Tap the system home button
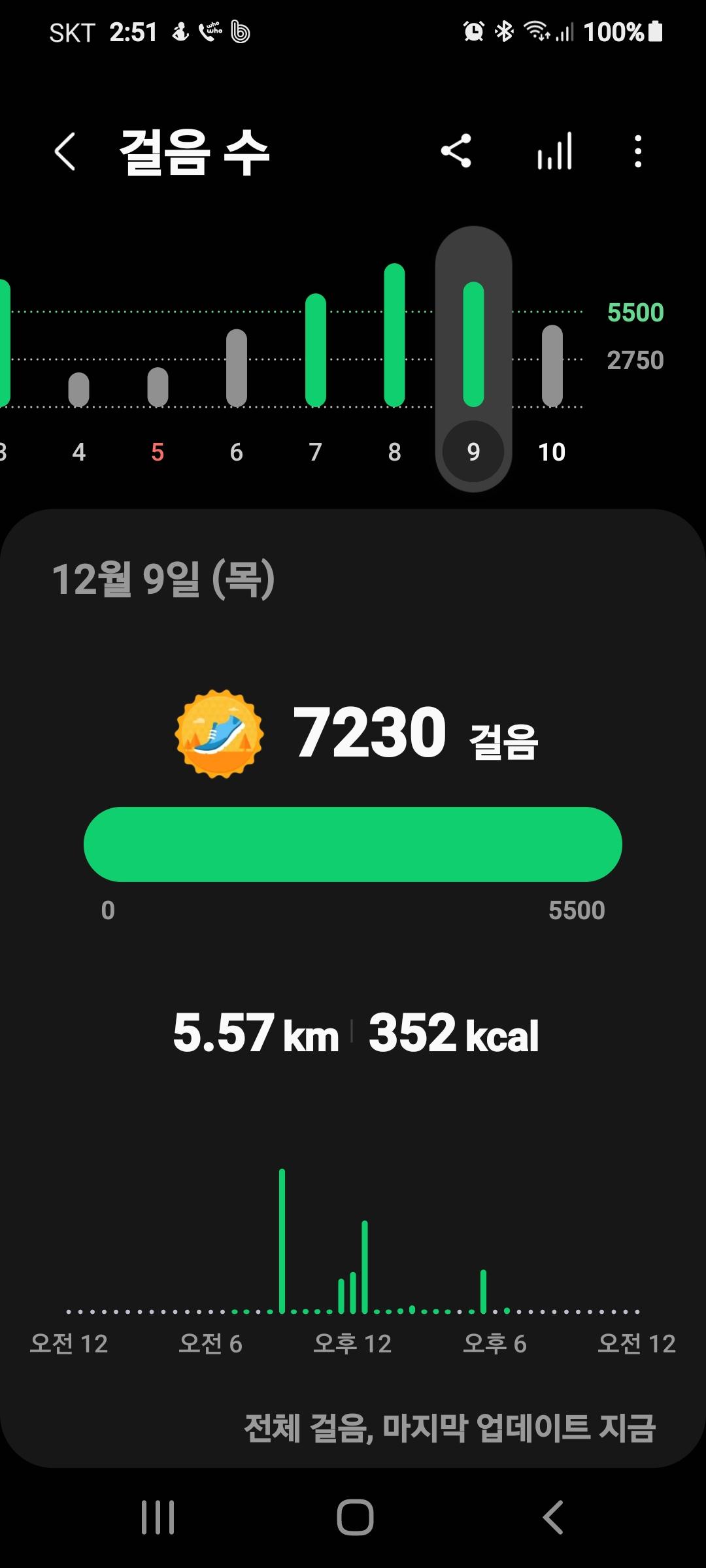This screenshot has width=706, height=1568. pos(355,1516)
